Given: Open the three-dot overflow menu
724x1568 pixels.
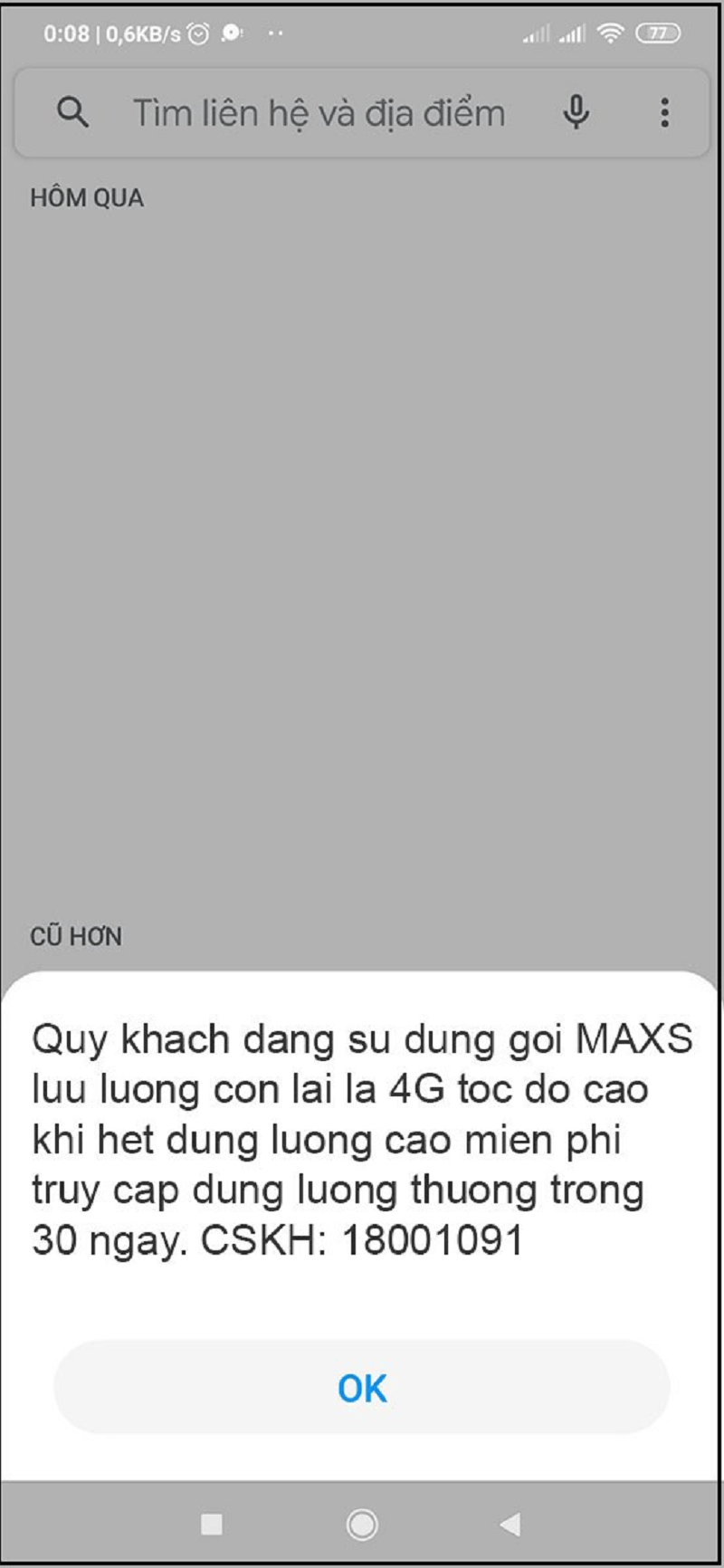Looking at the screenshot, I should tap(664, 113).
